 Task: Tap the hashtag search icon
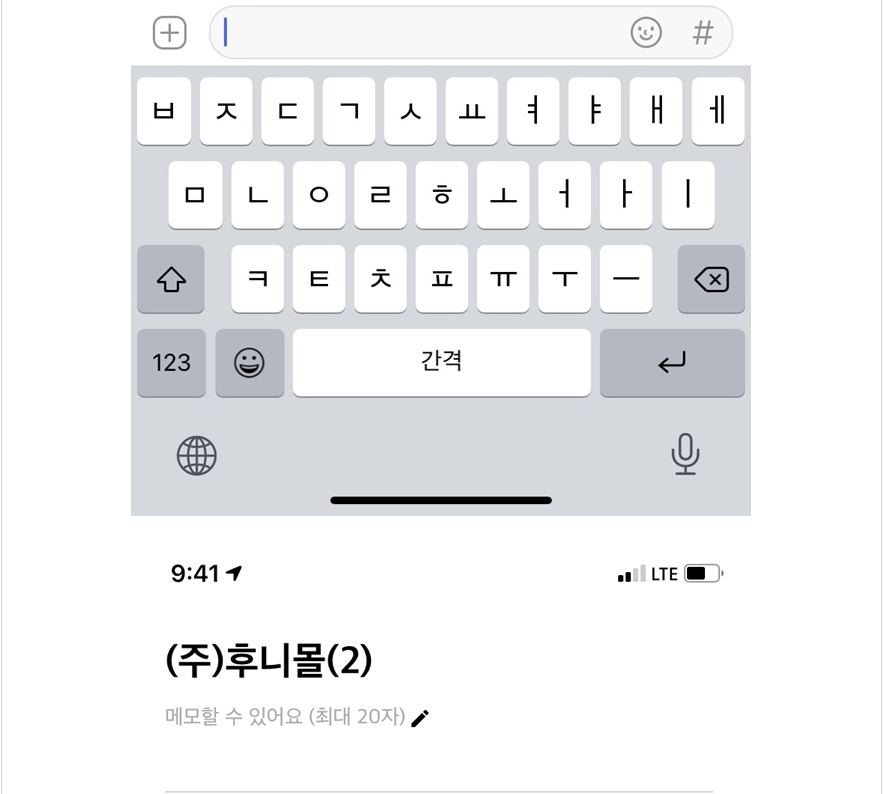pyautogui.click(x=703, y=33)
